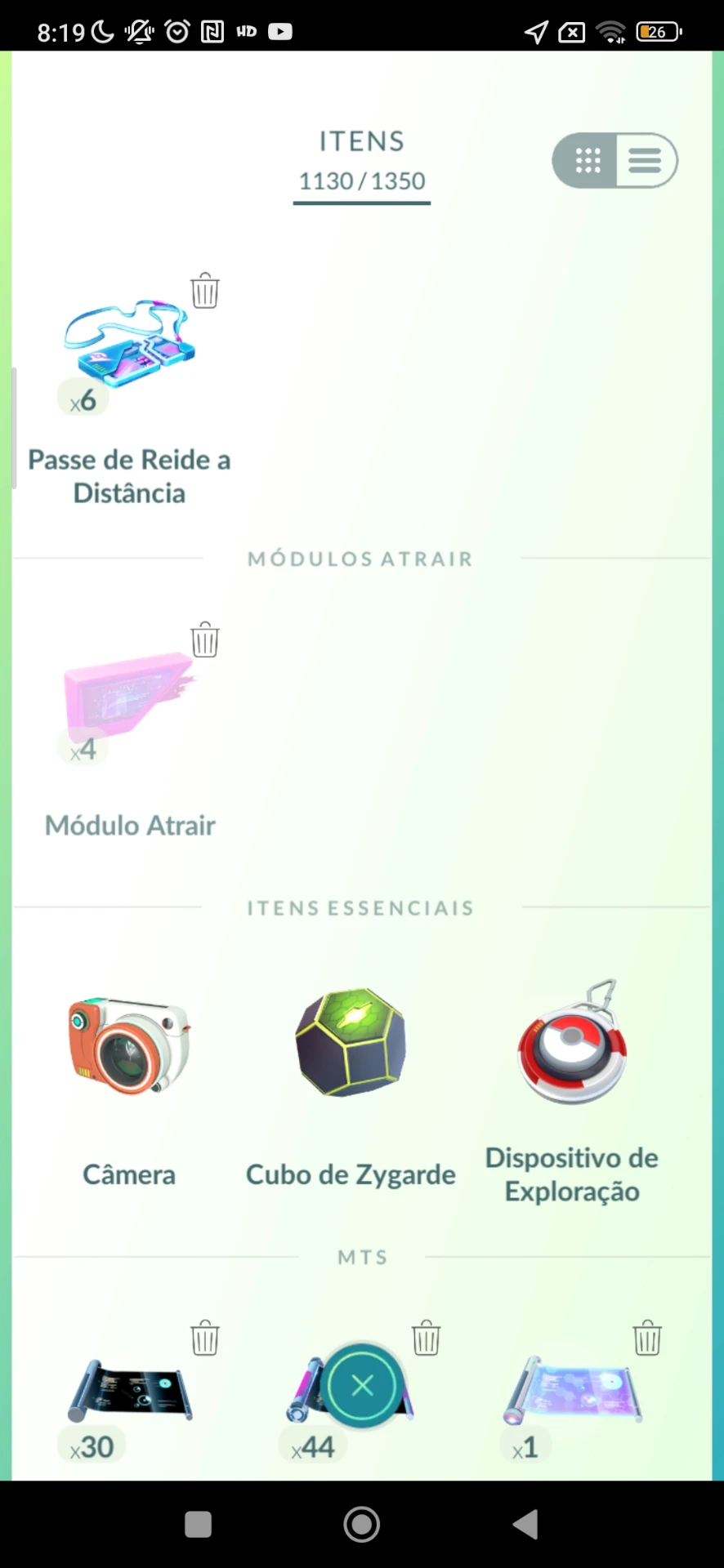Delete the x1 MT item
Image resolution: width=724 pixels, height=1568 pixels.
648,1338
